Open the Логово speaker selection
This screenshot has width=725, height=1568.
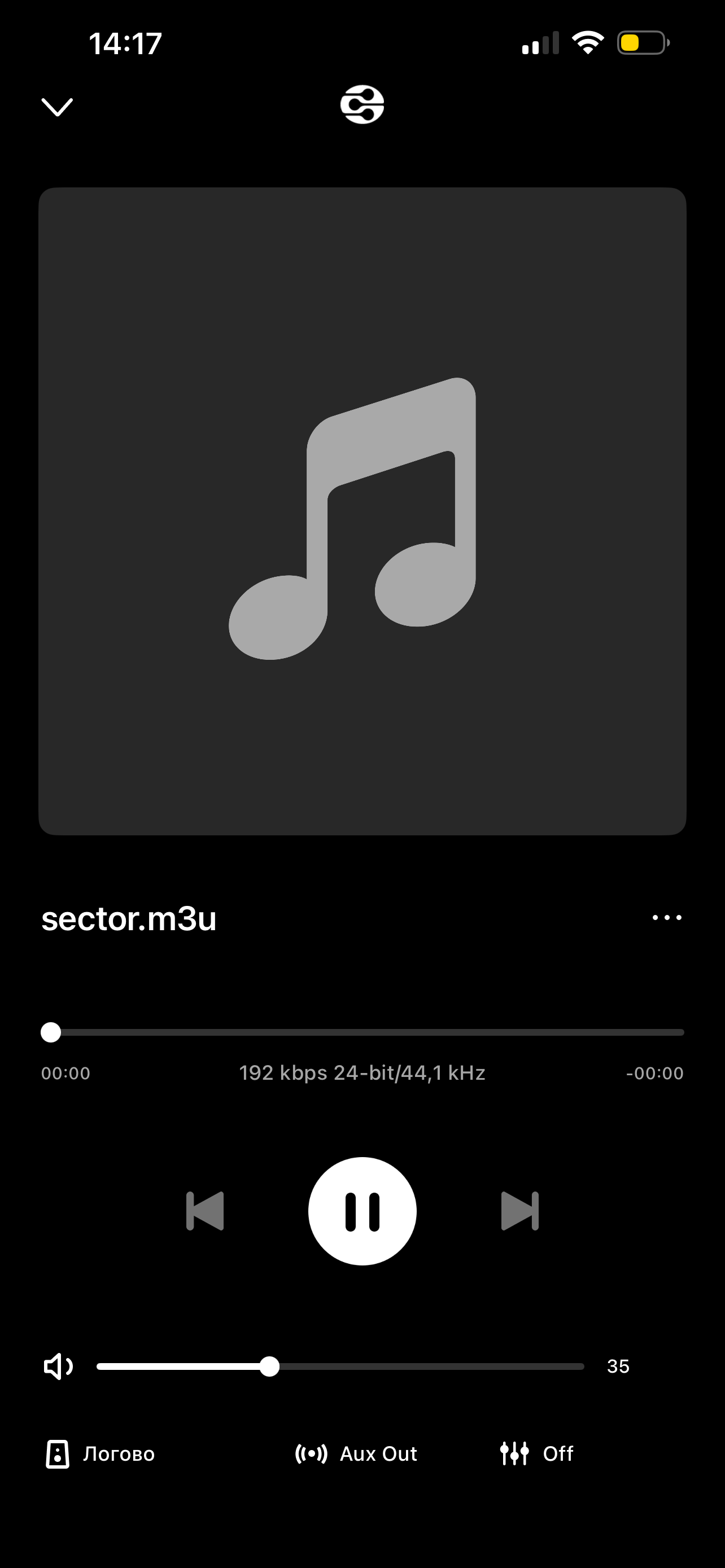[101, 1453]
